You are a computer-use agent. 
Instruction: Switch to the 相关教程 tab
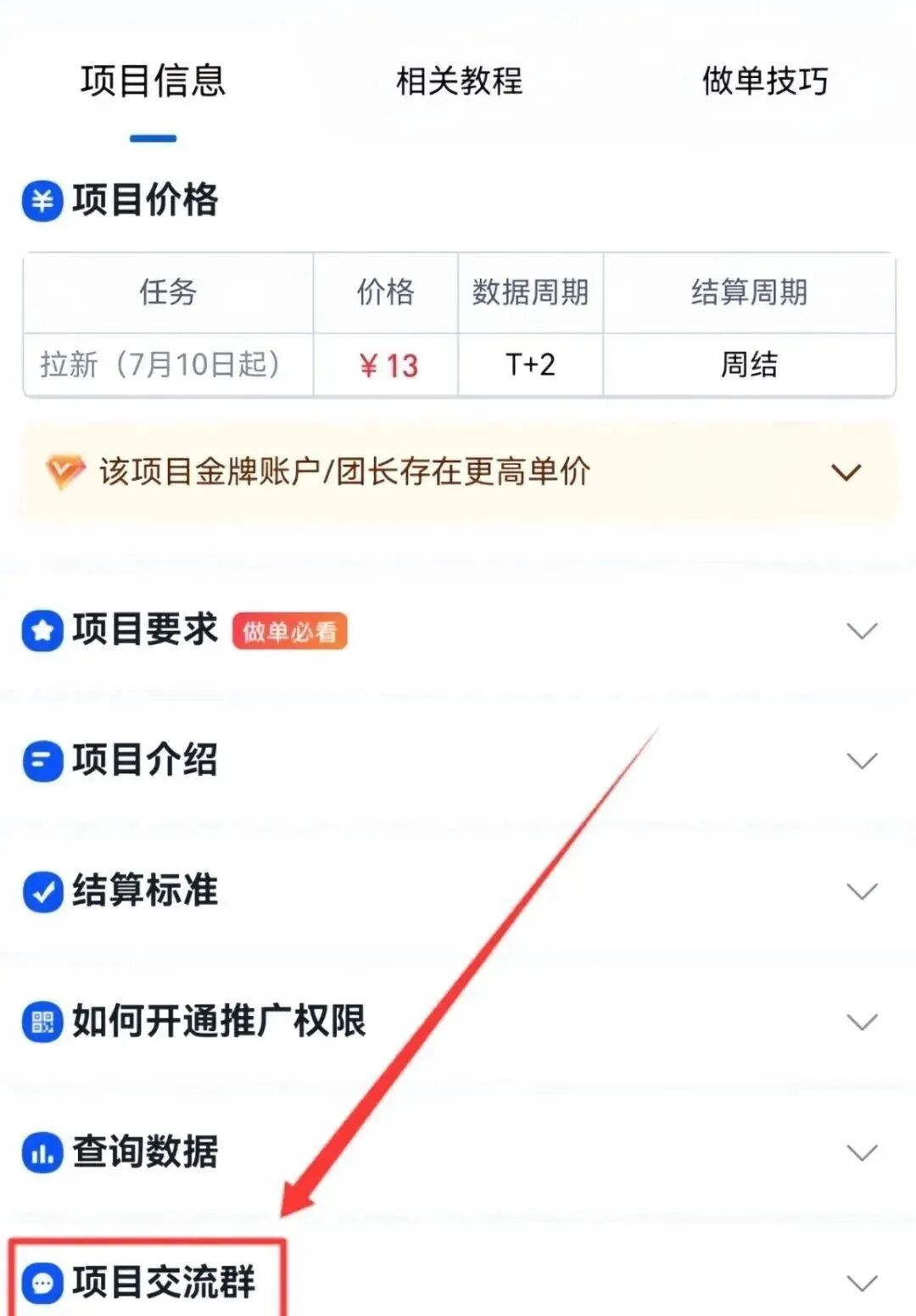(459, 81)
